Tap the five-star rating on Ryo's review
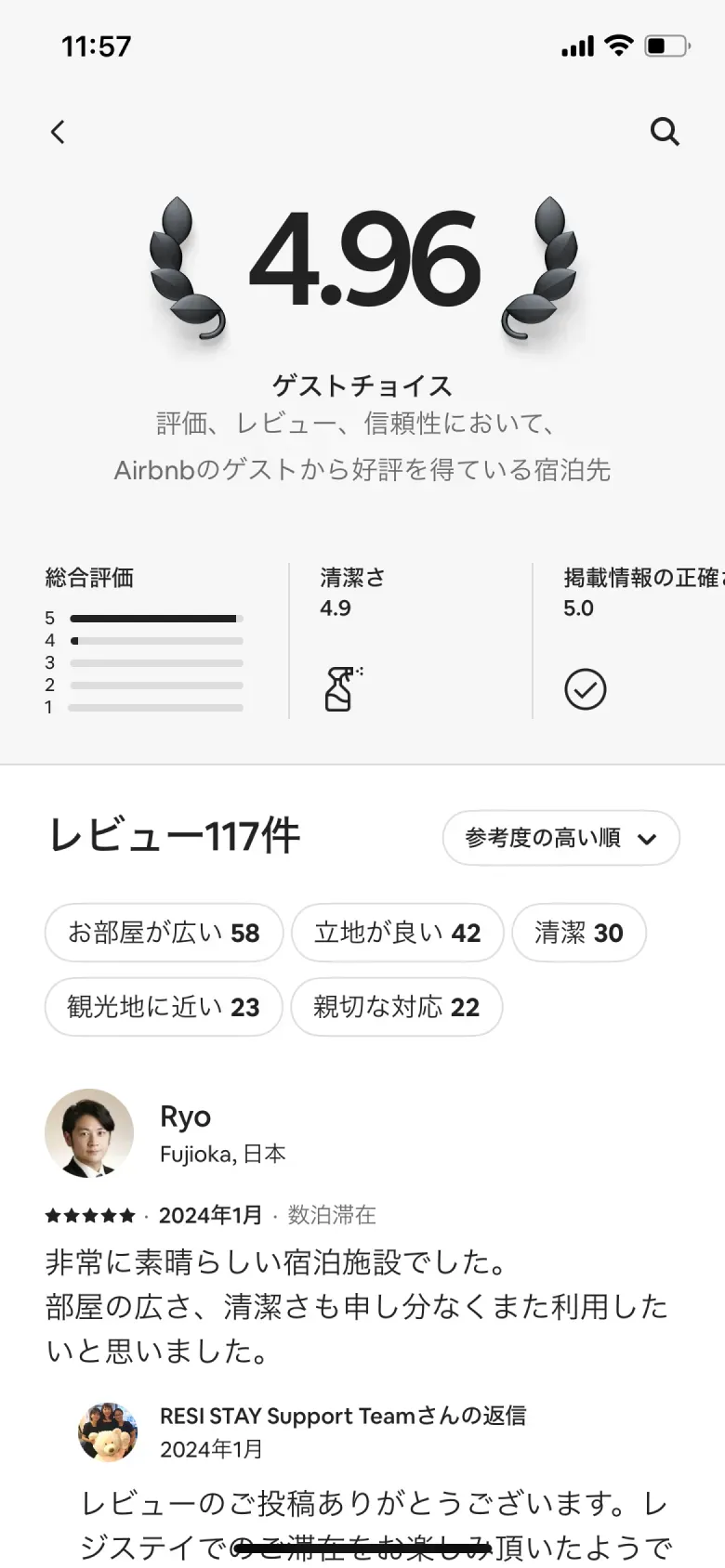 click(90, 1213)
